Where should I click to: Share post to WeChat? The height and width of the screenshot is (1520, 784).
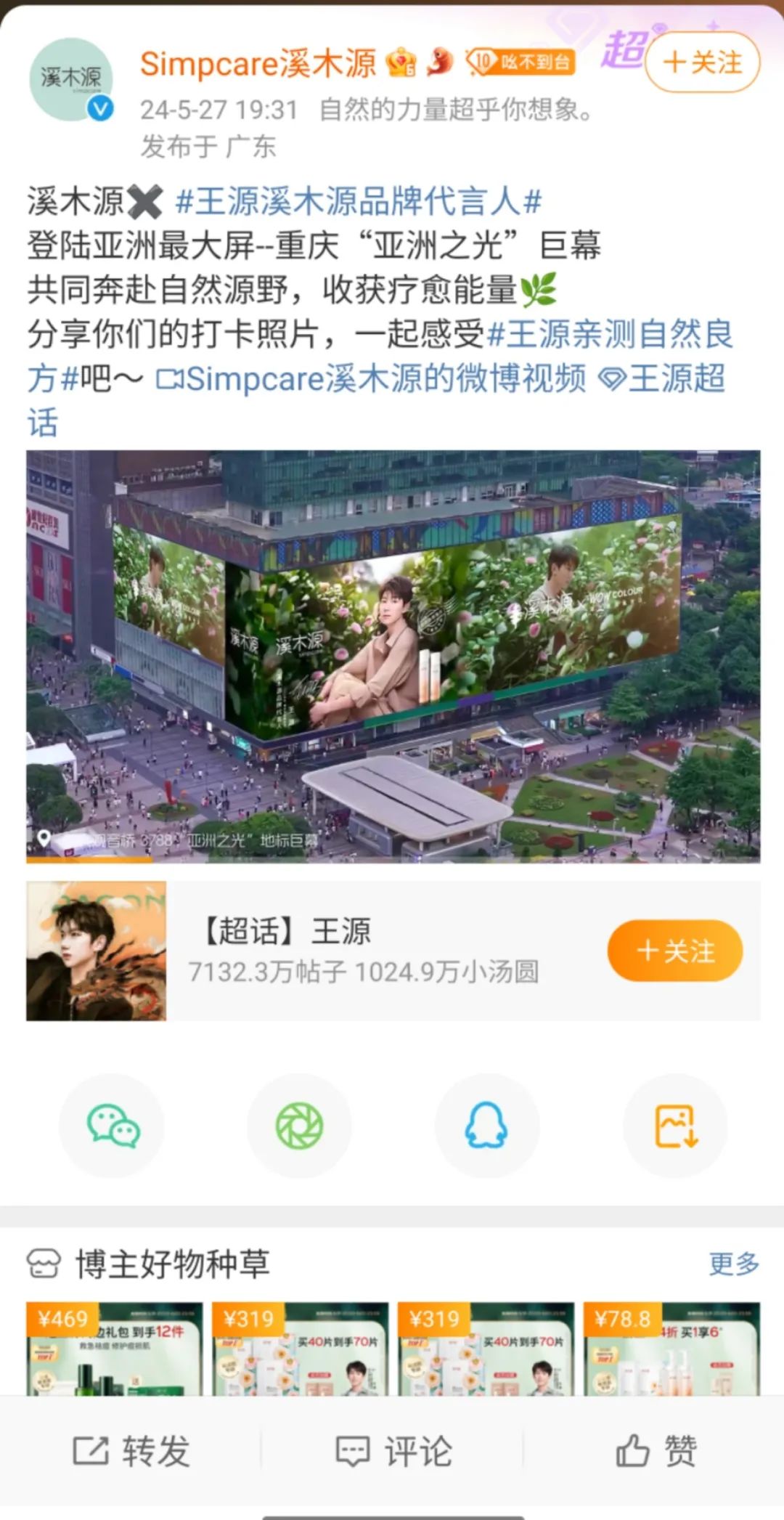112,1126
